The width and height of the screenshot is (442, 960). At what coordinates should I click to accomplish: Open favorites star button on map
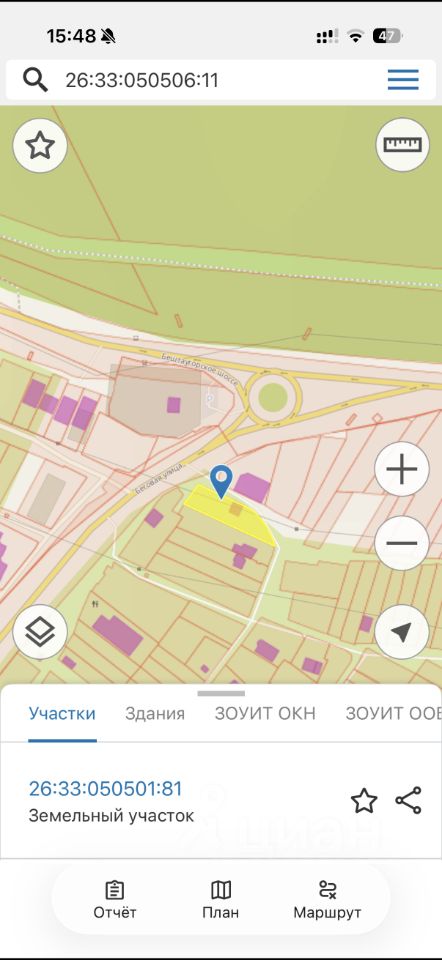pos(40,146)
